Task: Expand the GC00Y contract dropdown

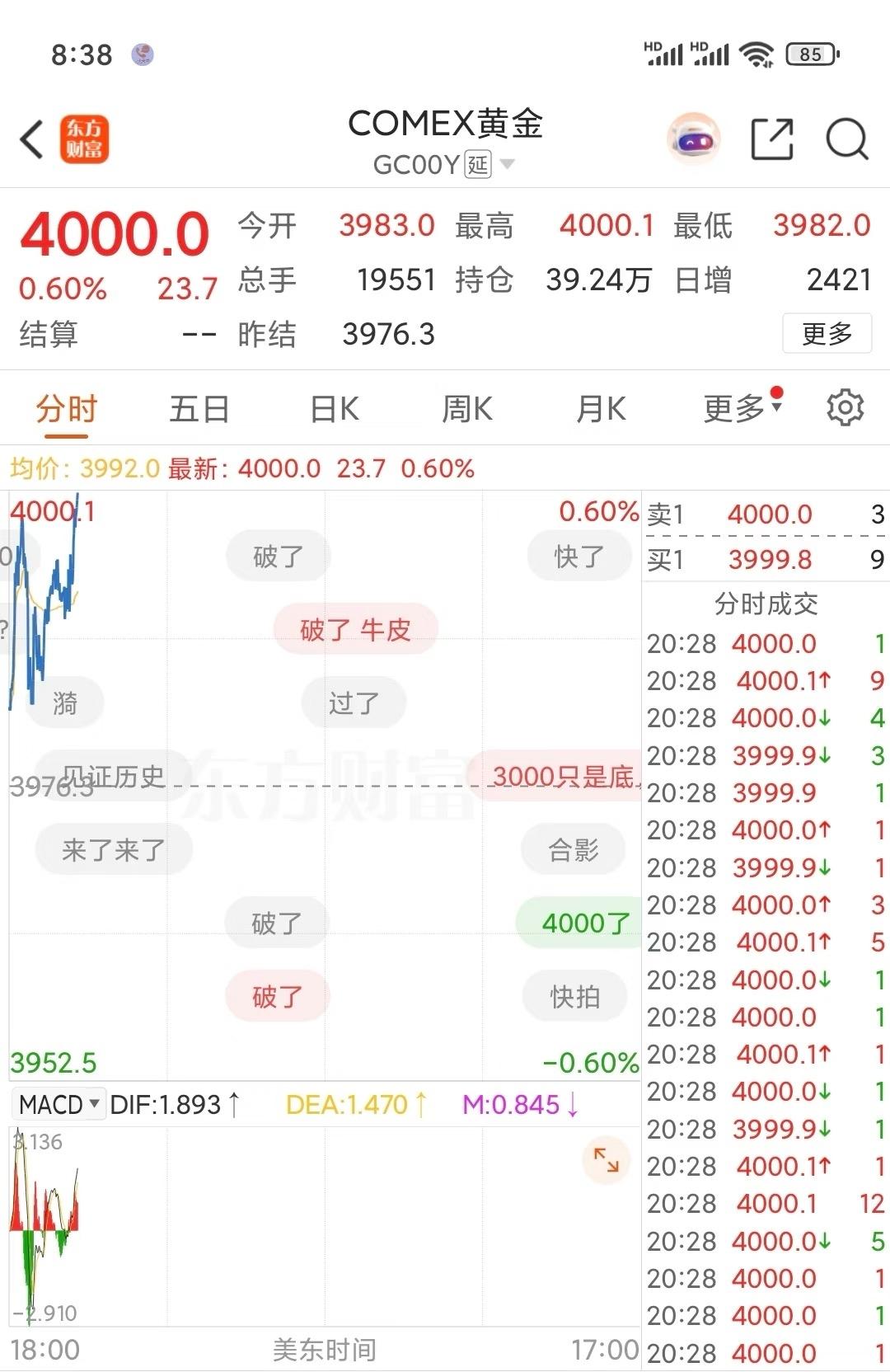Action: point(507,164)
